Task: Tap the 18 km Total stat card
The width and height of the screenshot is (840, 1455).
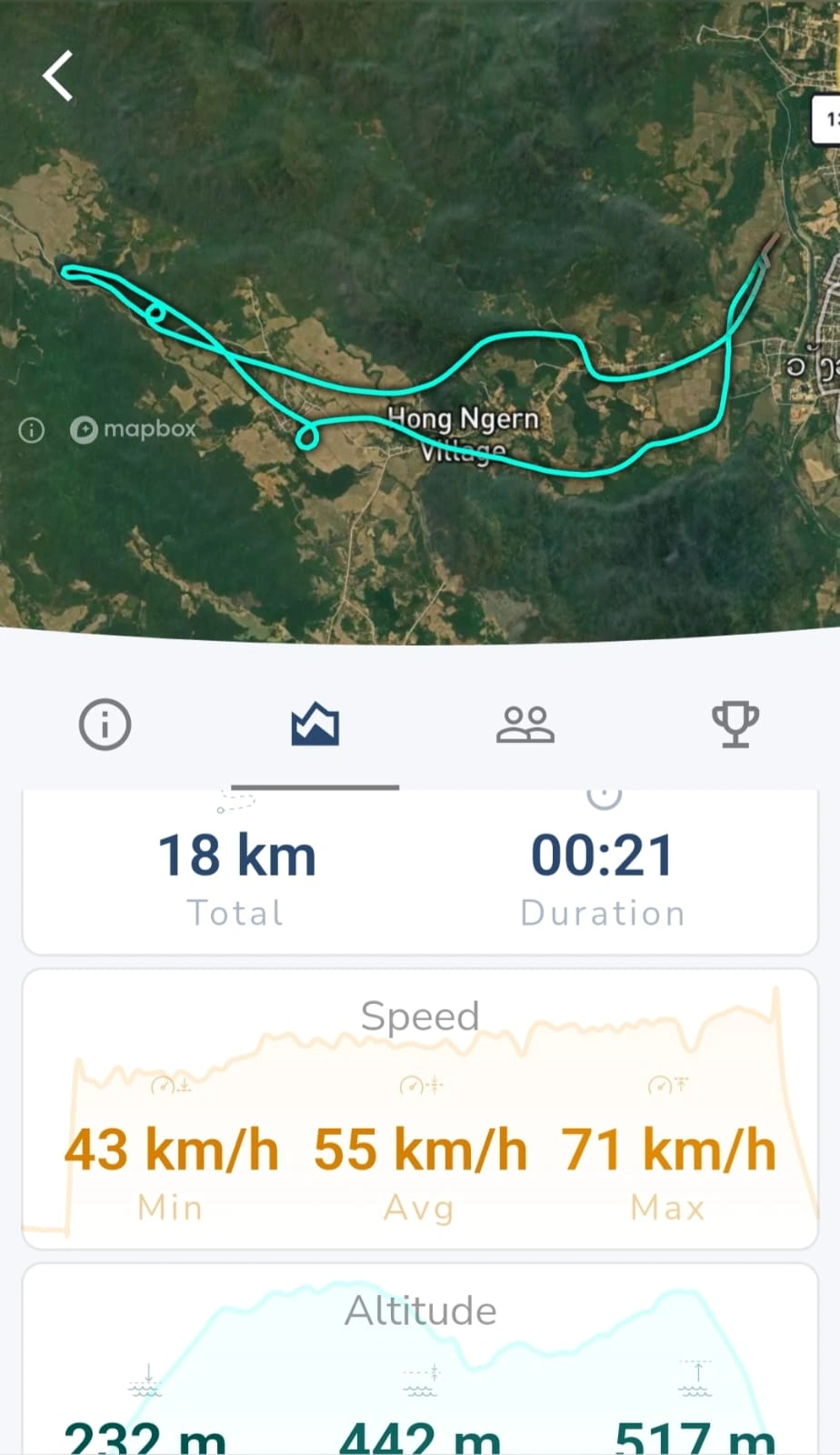Action: tap(235, 871)
